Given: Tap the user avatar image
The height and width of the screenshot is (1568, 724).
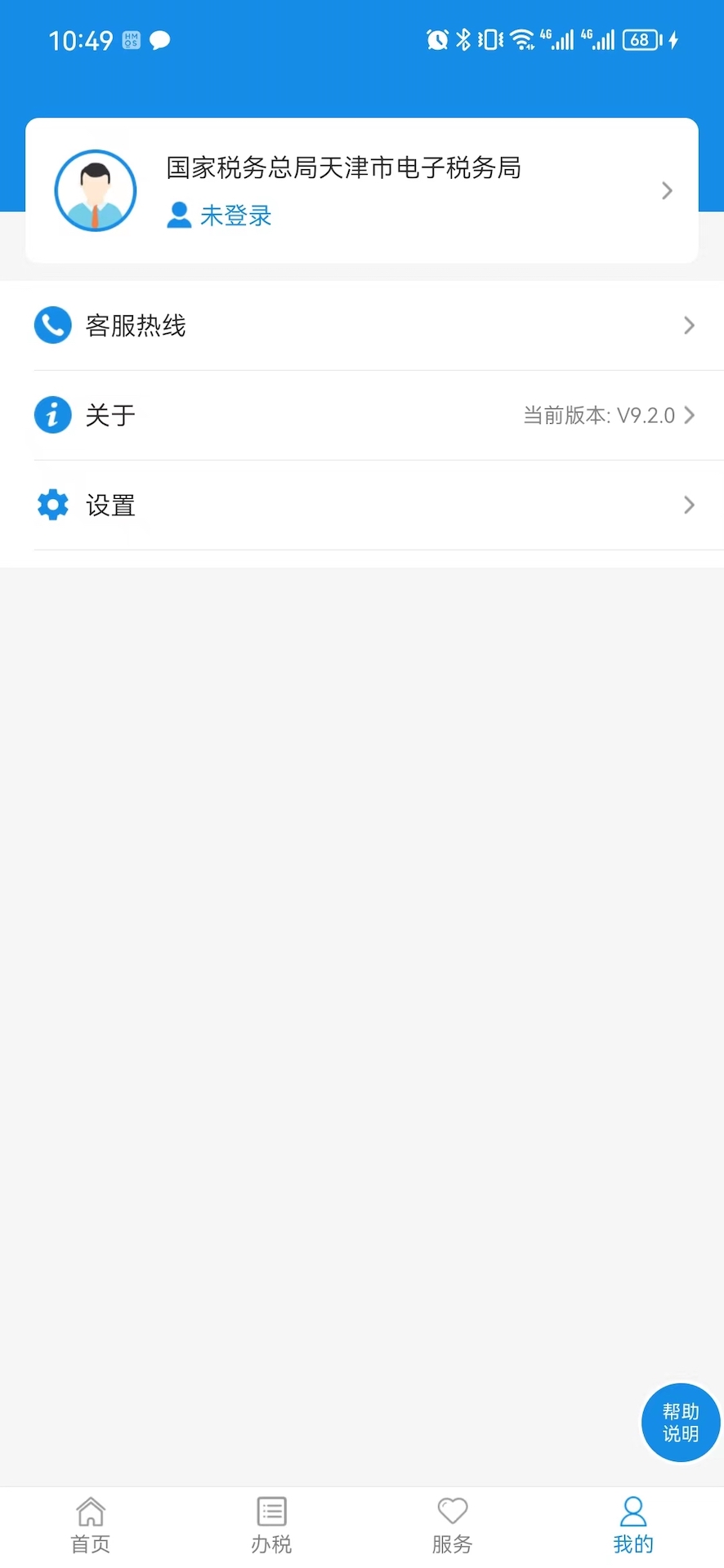Looking at the screenshot, I should point(95,189).
